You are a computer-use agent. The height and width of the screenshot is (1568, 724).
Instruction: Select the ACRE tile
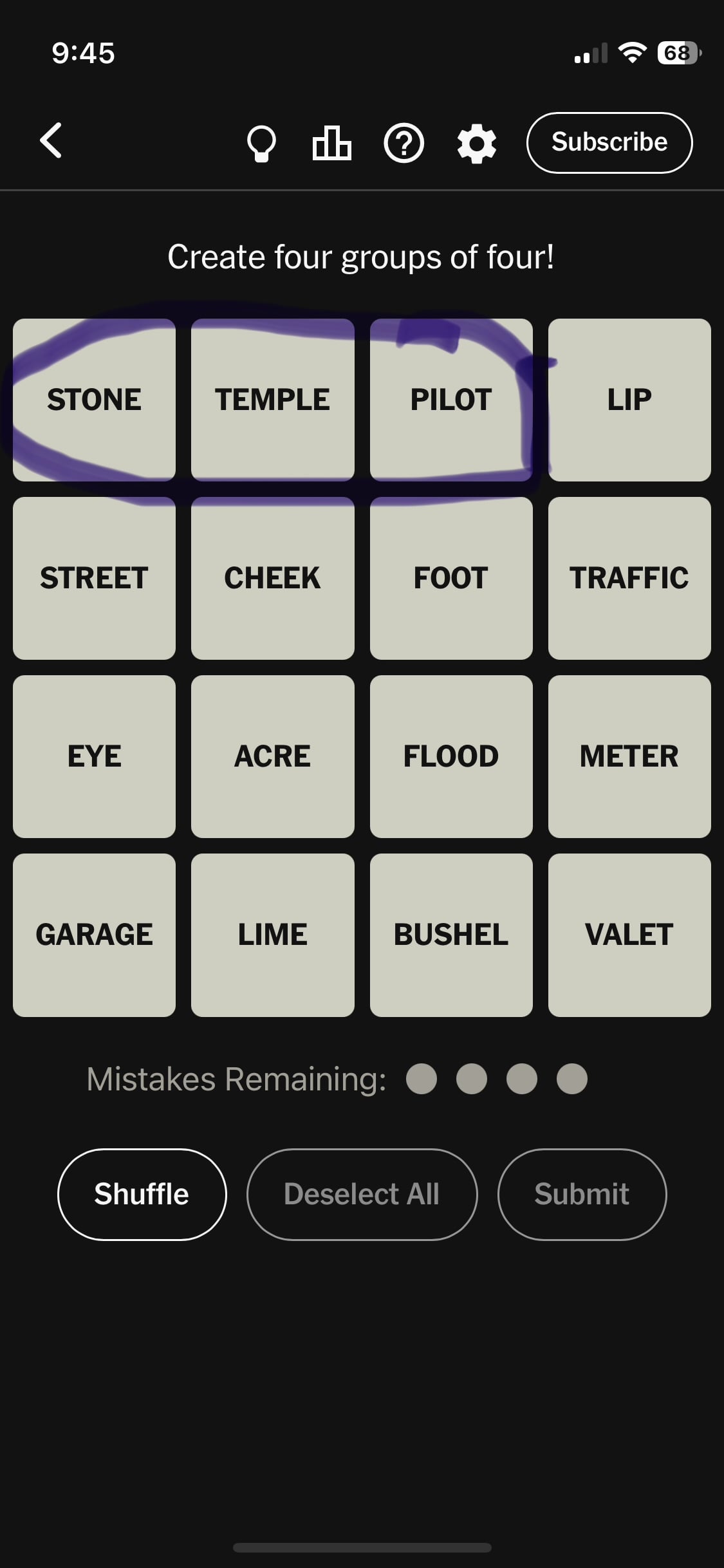(273, 756)
